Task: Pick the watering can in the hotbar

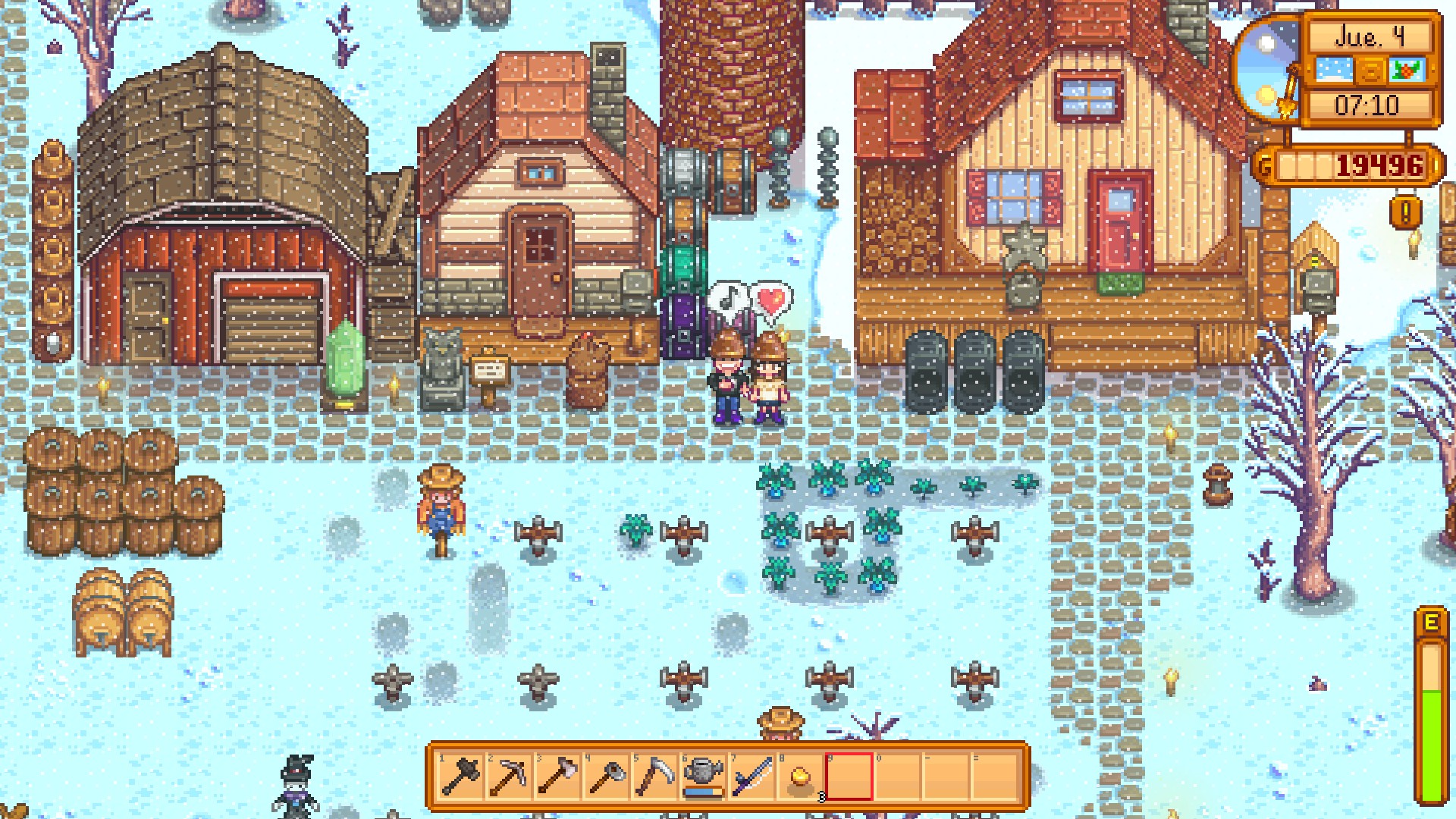Action: tap(703, 777)
